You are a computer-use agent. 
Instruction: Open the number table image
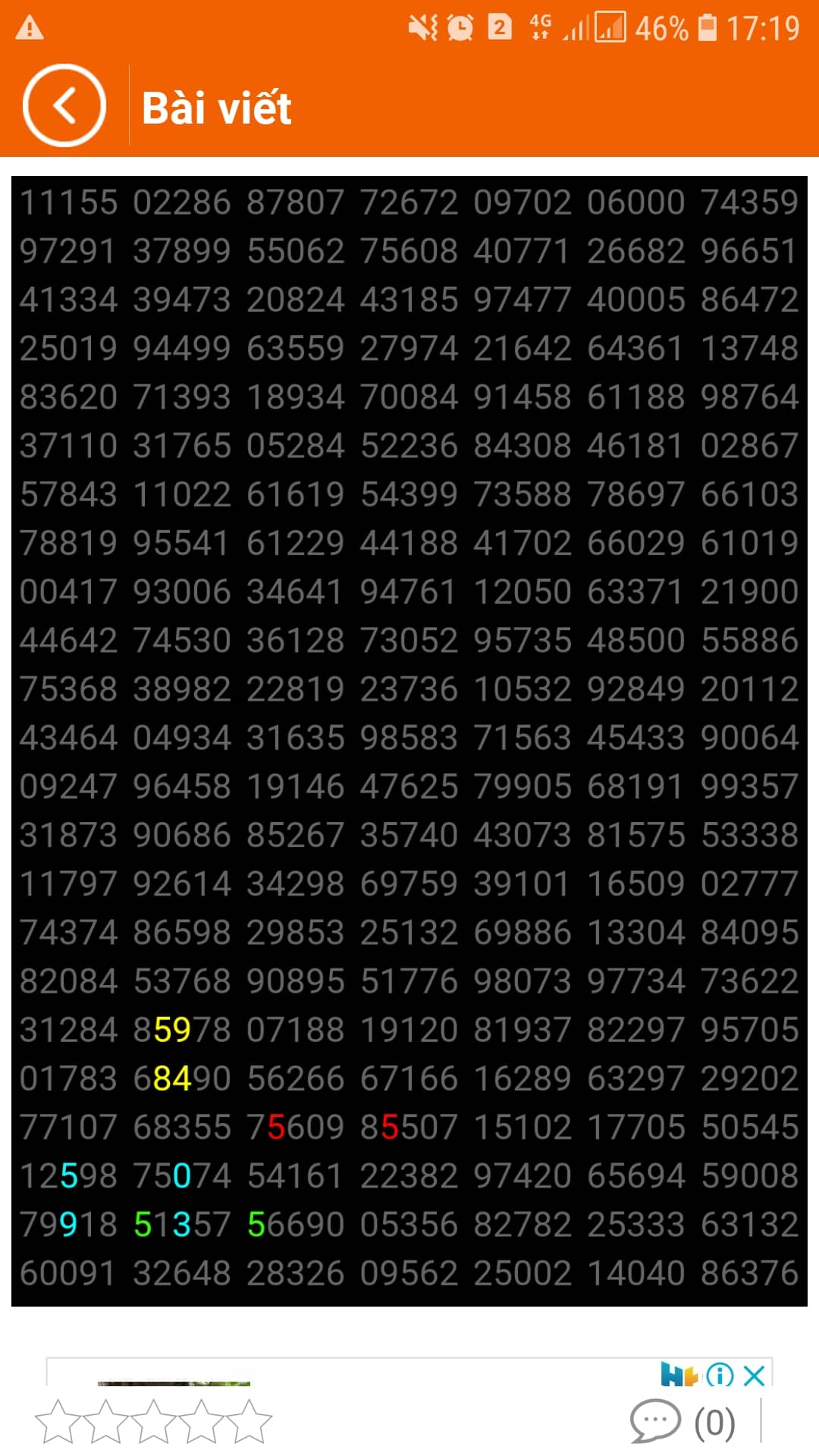click(x=409, y=741)
